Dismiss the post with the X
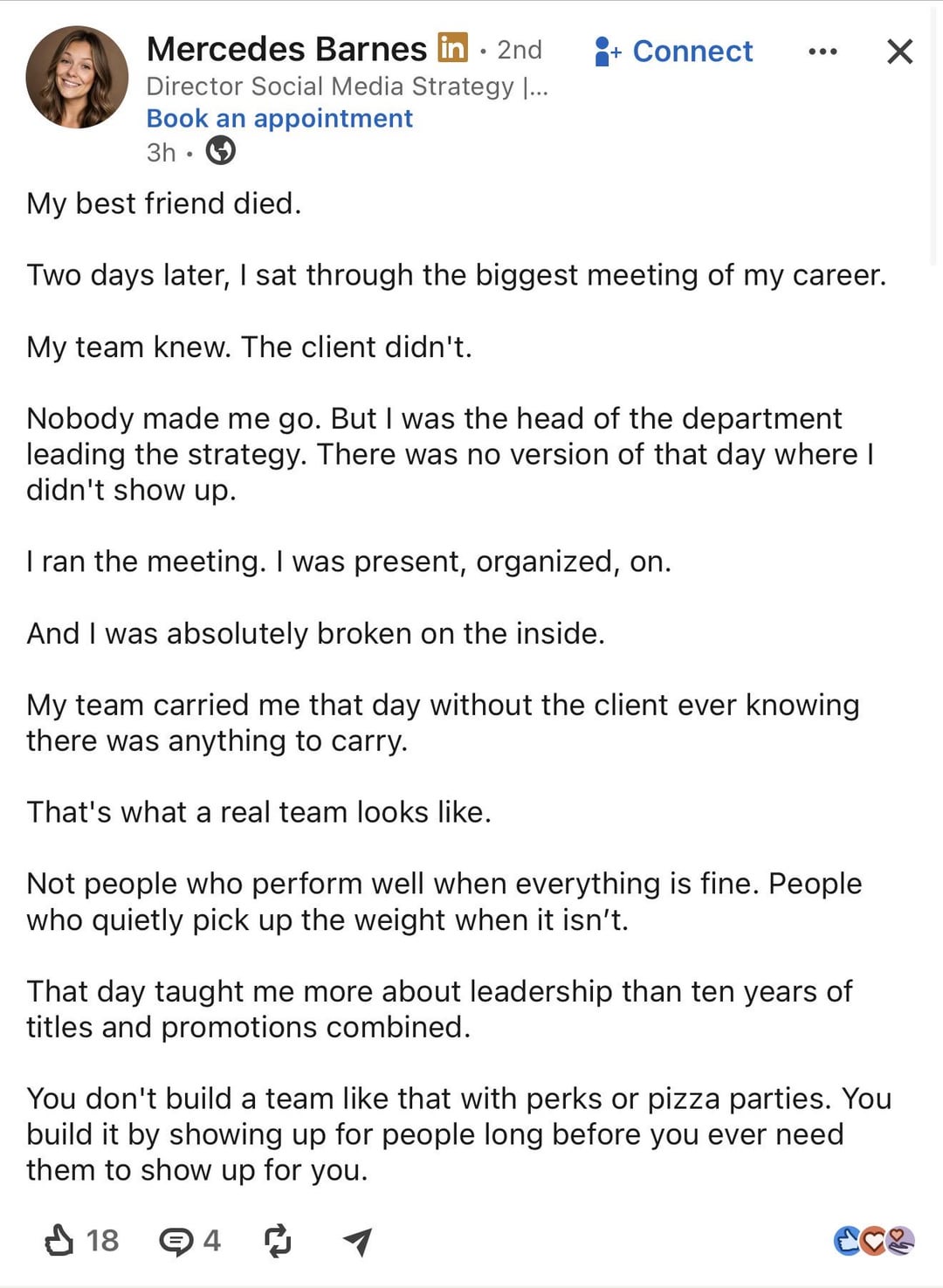 (x=899, y=52)
